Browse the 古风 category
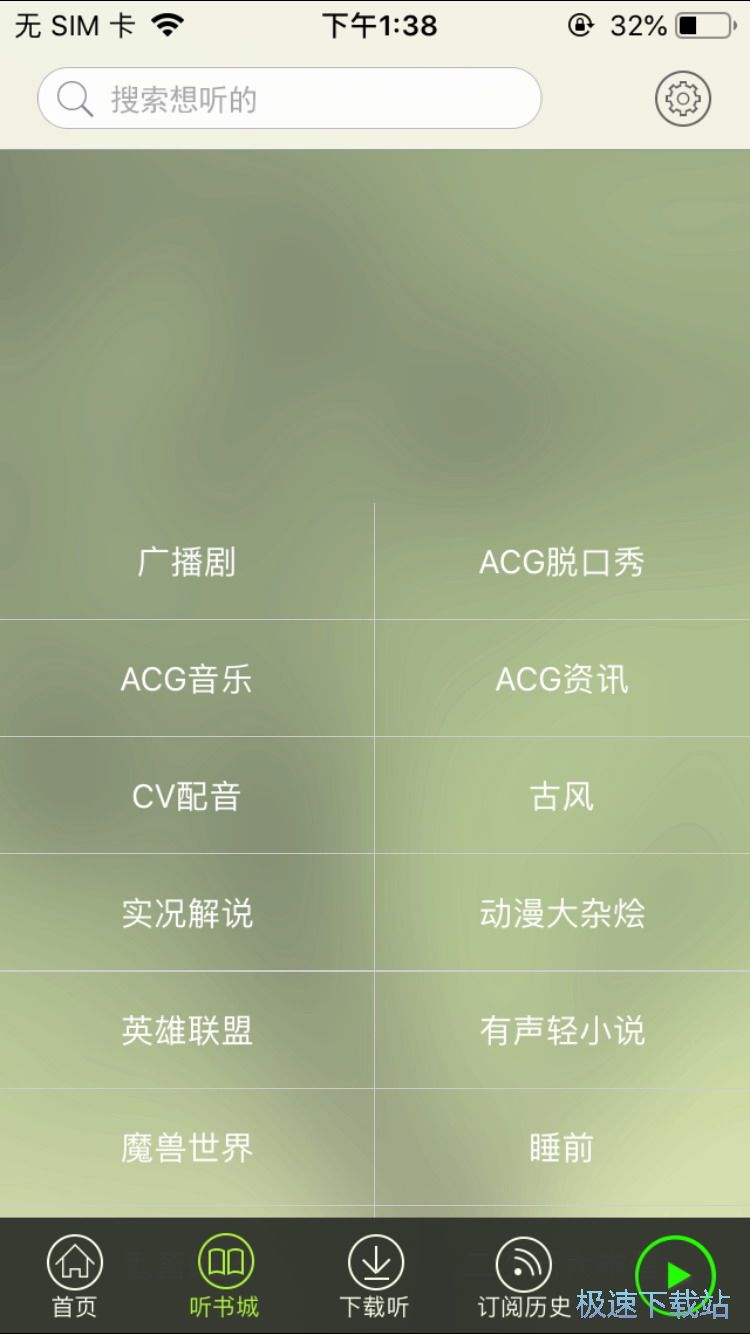This screenshot has width=750, height=1334. point(562,796)
